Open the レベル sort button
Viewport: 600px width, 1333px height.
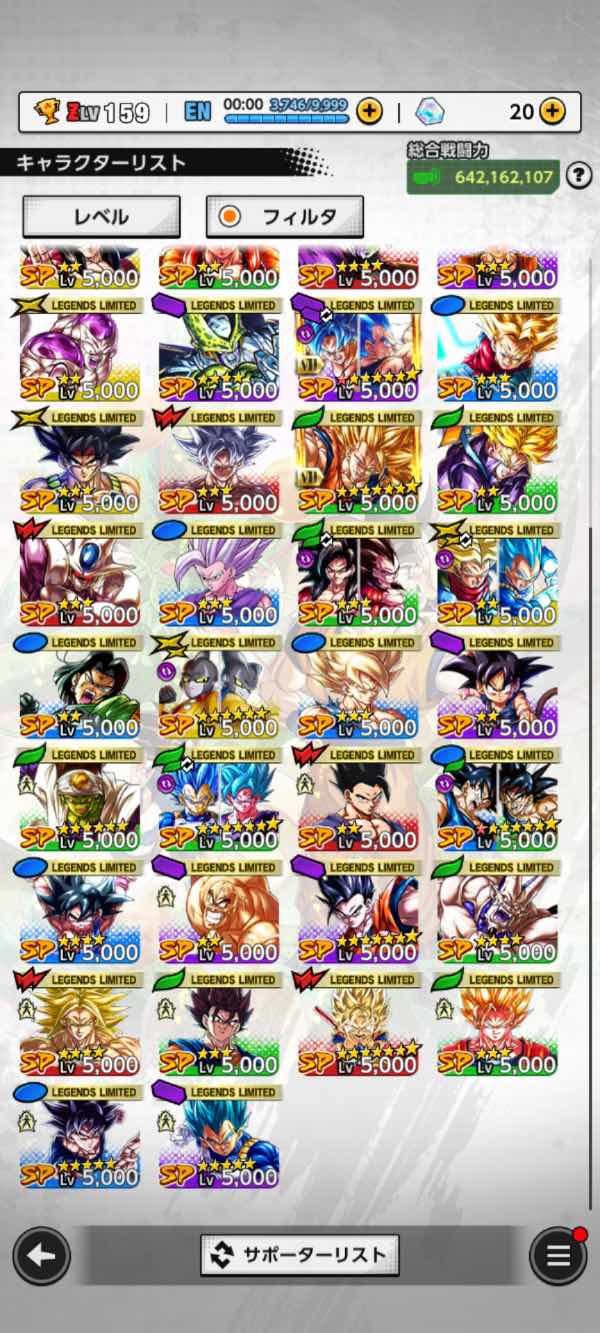(x=101, y=216)
